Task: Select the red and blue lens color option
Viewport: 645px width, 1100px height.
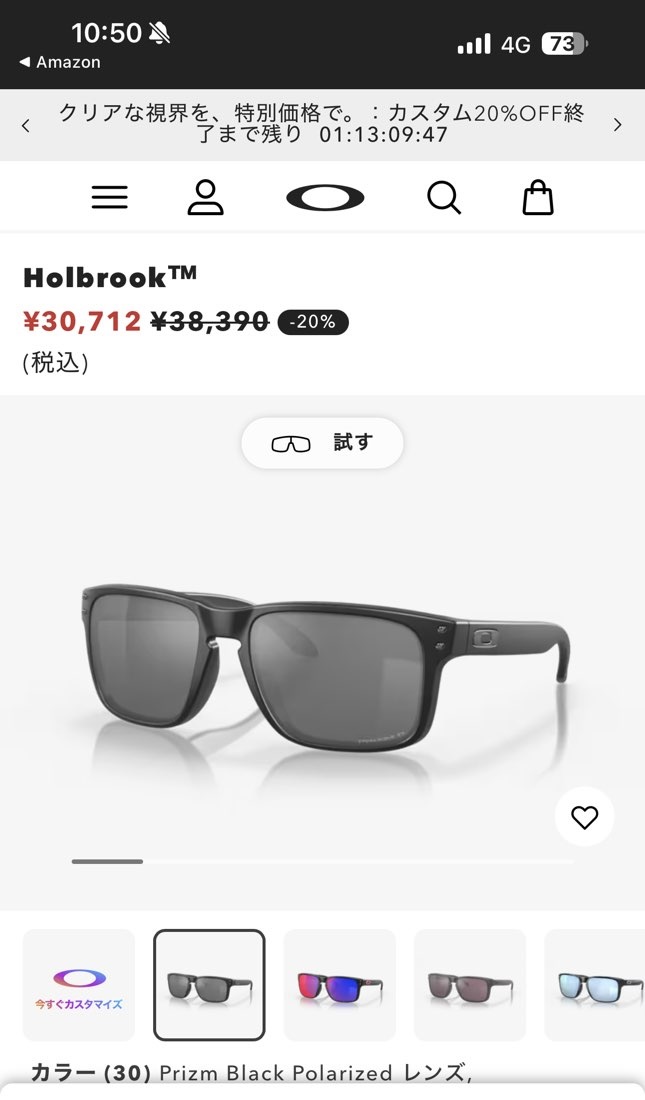Action: pos(340,985)
